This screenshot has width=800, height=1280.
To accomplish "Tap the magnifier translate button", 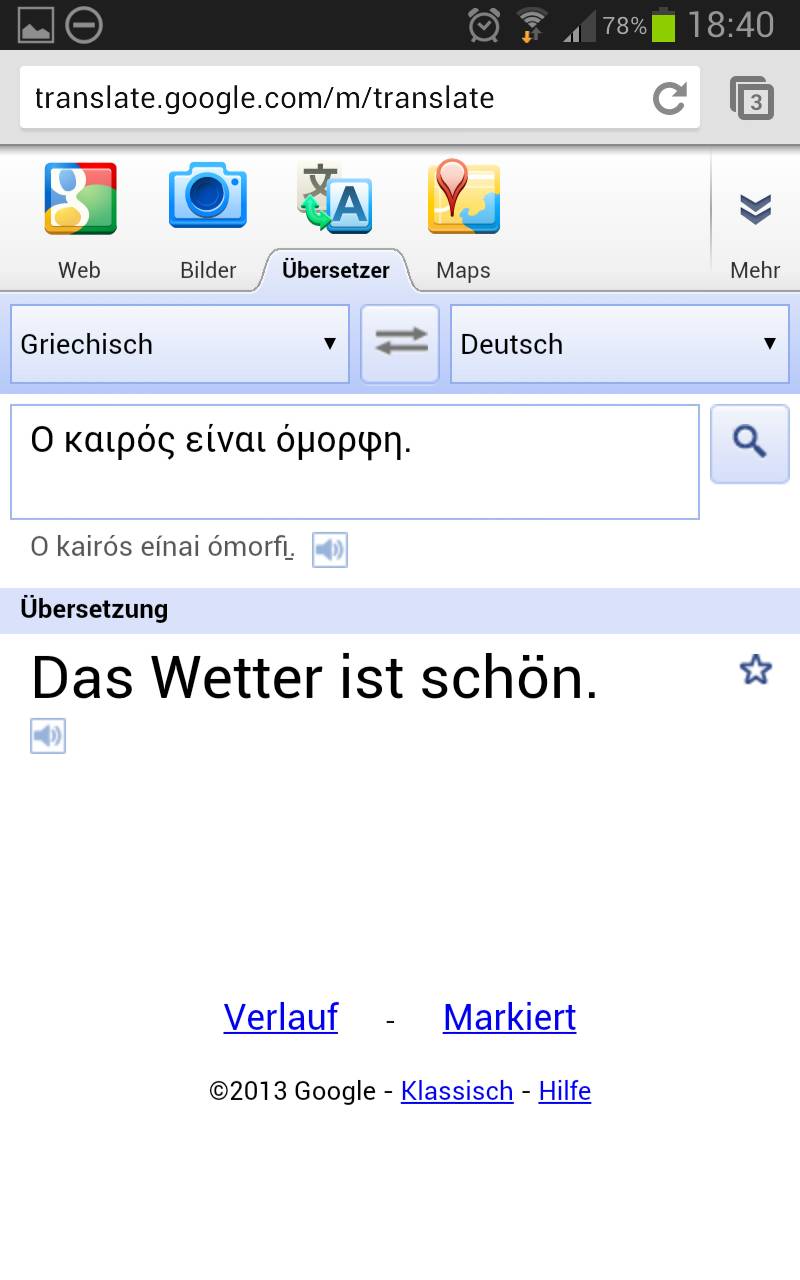I will pos(750,444).
